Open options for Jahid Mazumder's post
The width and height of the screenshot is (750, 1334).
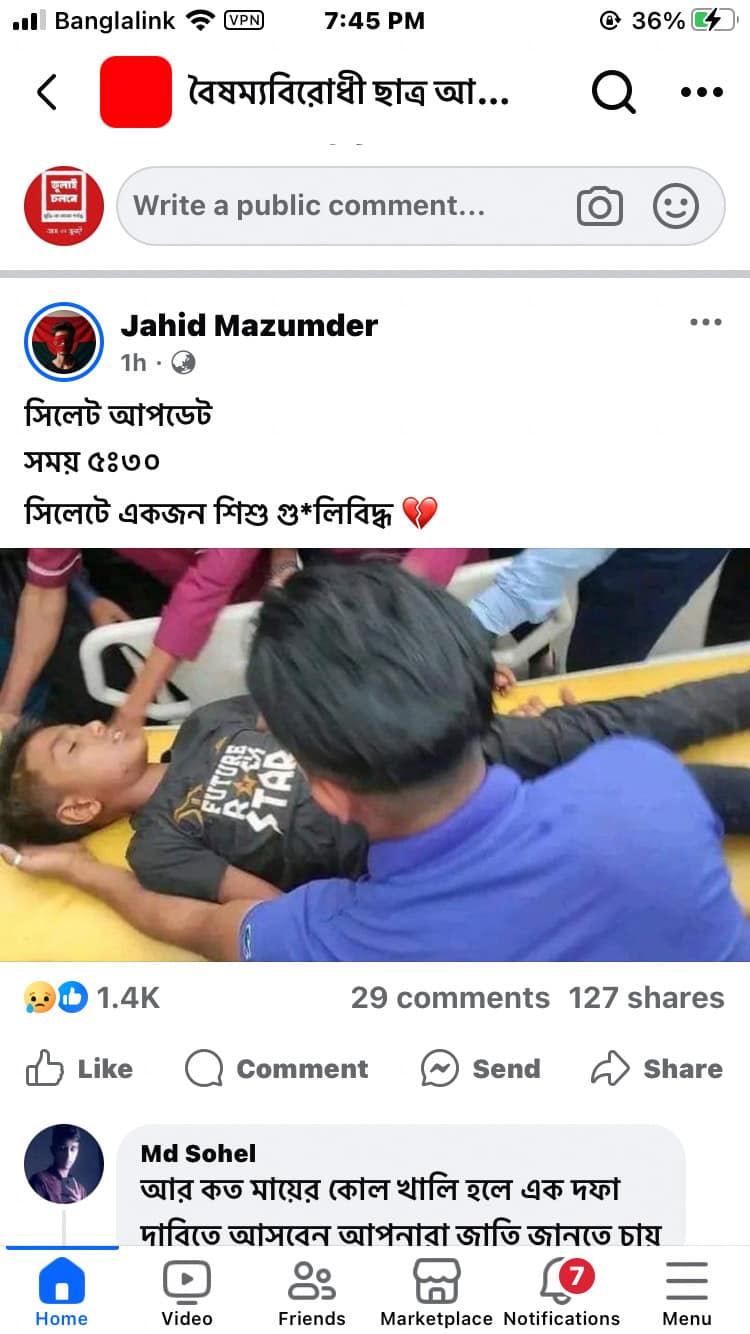pyautogui.click(x=705, y=322)
